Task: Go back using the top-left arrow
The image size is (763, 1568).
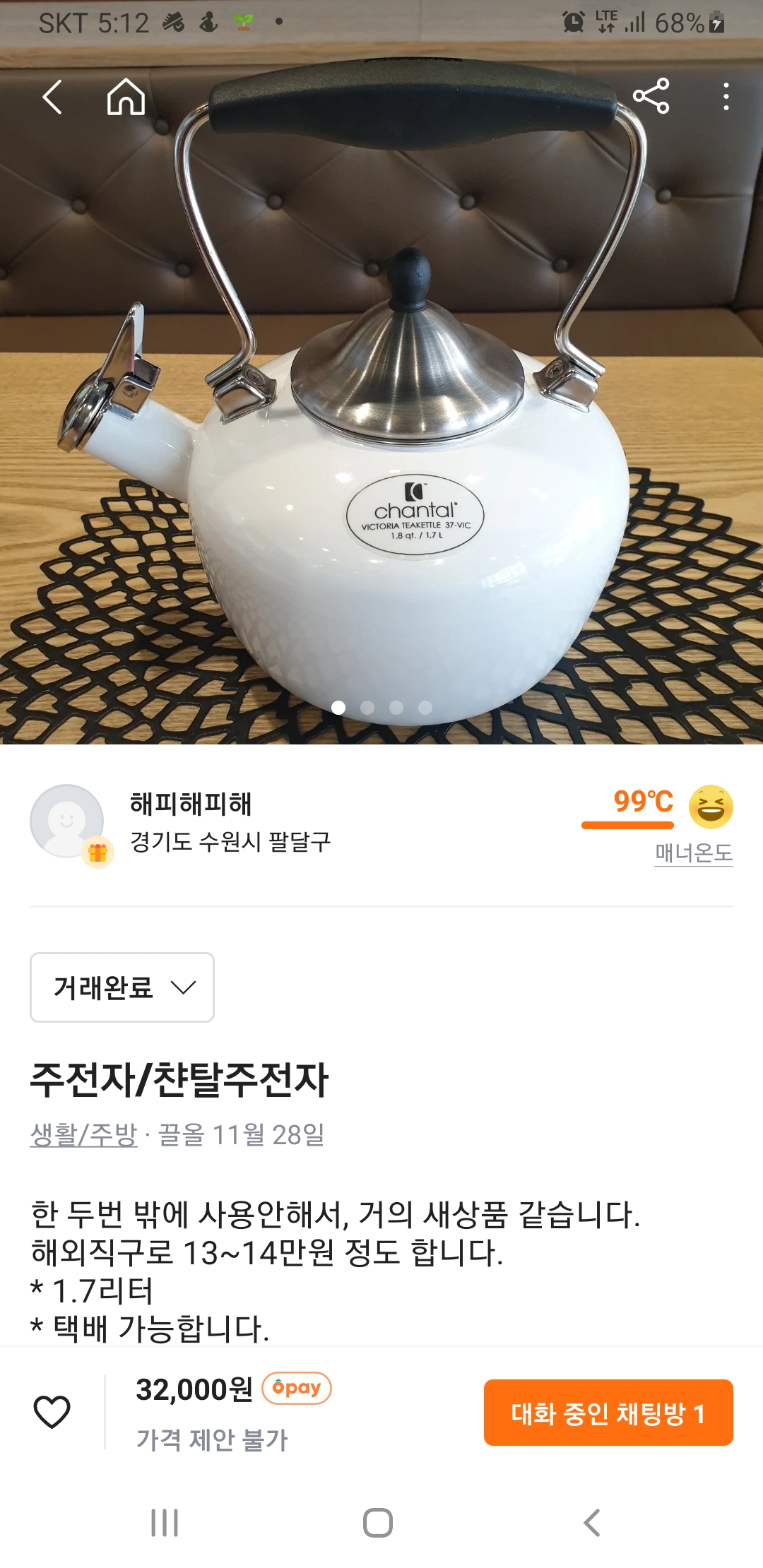Action: pyautogui.click(x=53, y=97)
